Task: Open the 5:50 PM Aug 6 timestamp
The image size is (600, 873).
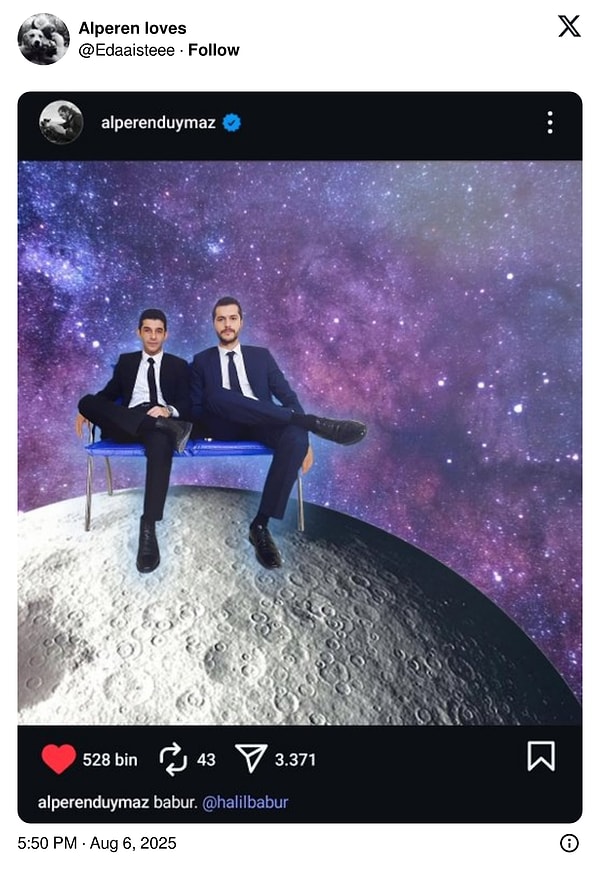Action: (97, 843)
